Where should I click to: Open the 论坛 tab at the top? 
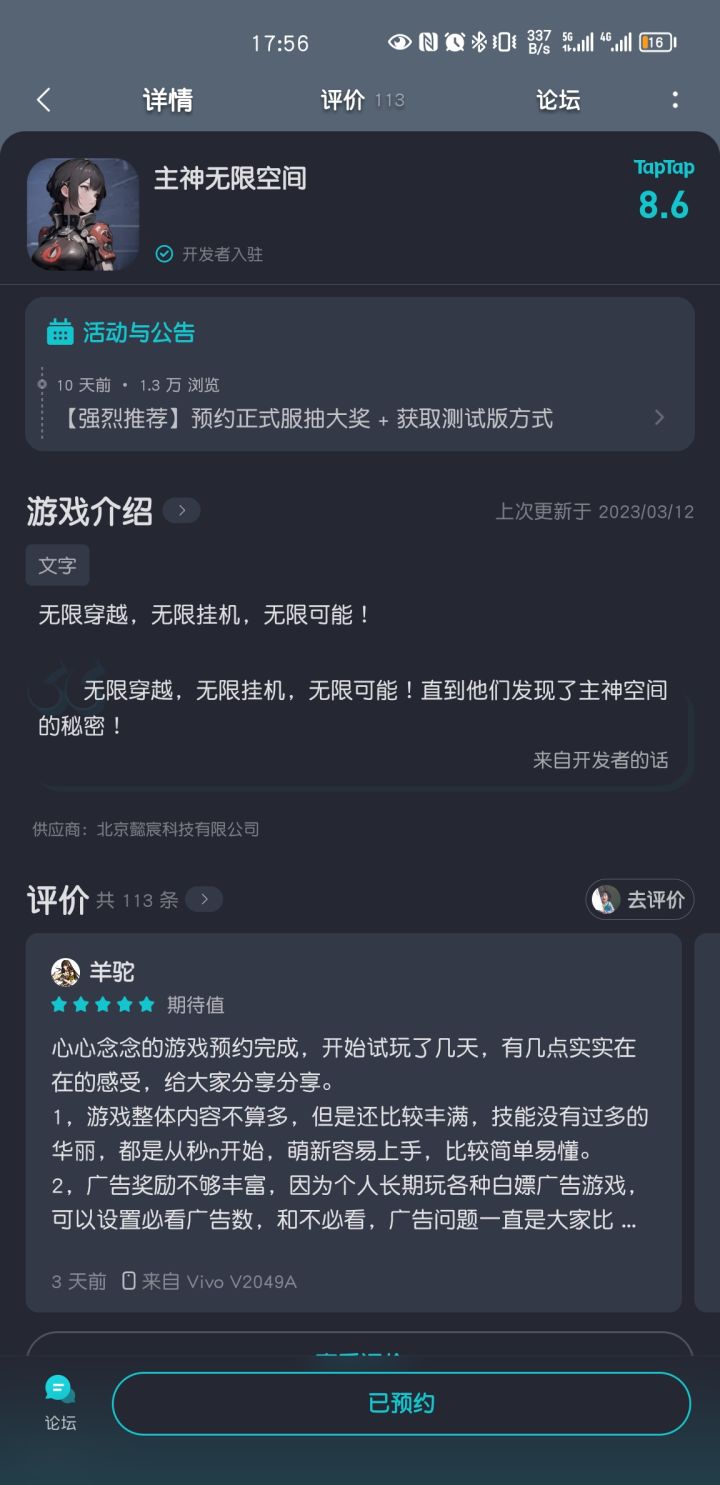[557, 100]
